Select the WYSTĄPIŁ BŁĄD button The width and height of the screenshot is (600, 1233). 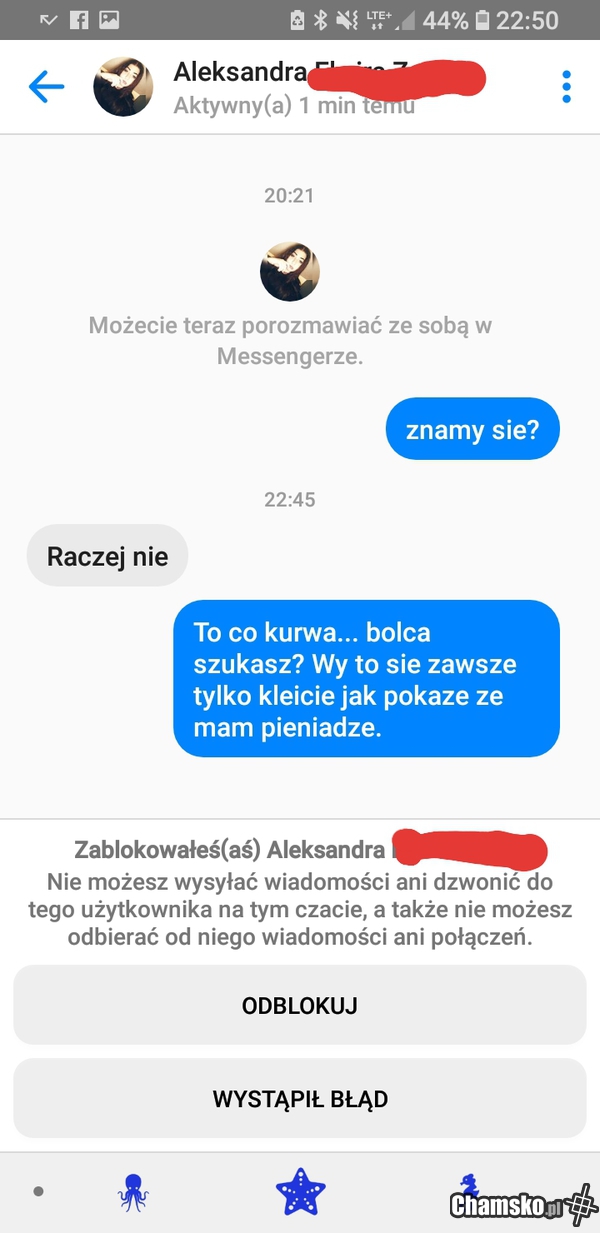pyautogui.click(x=300, y=1099)
